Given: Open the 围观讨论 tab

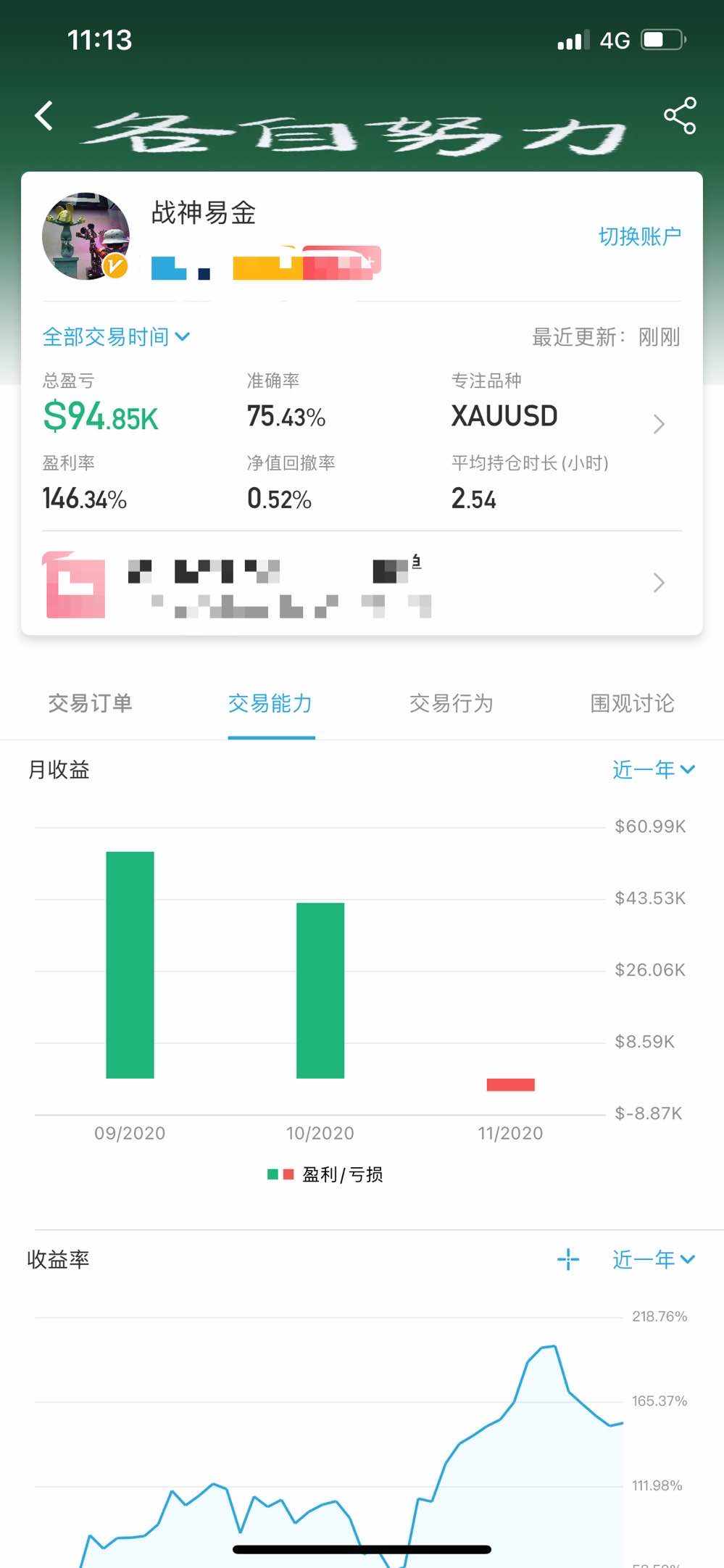Looking at the screenshot, I should pyautogui.click(x=632, y=703).
